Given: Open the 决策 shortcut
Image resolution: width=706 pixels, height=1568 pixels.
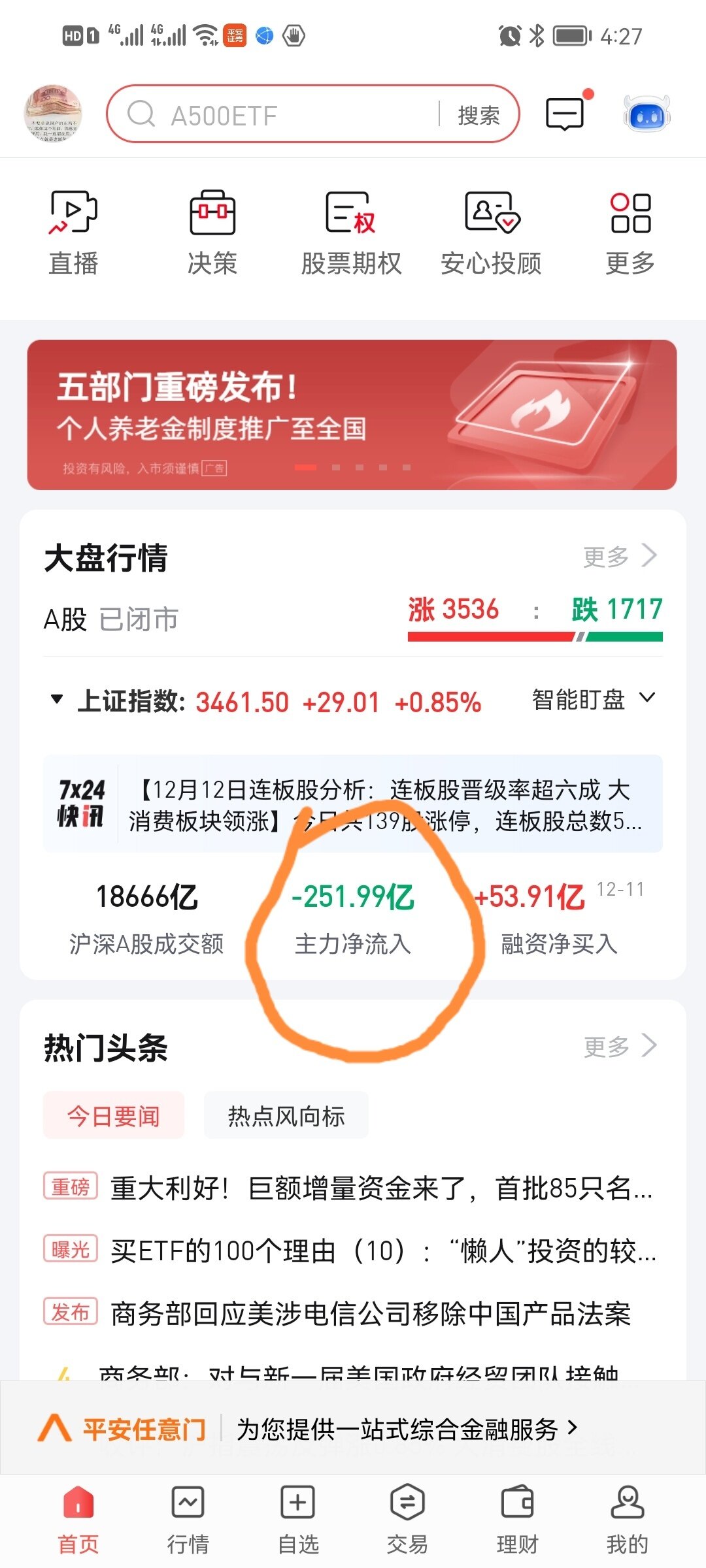Looking at the screenshot, I should 212,232.
